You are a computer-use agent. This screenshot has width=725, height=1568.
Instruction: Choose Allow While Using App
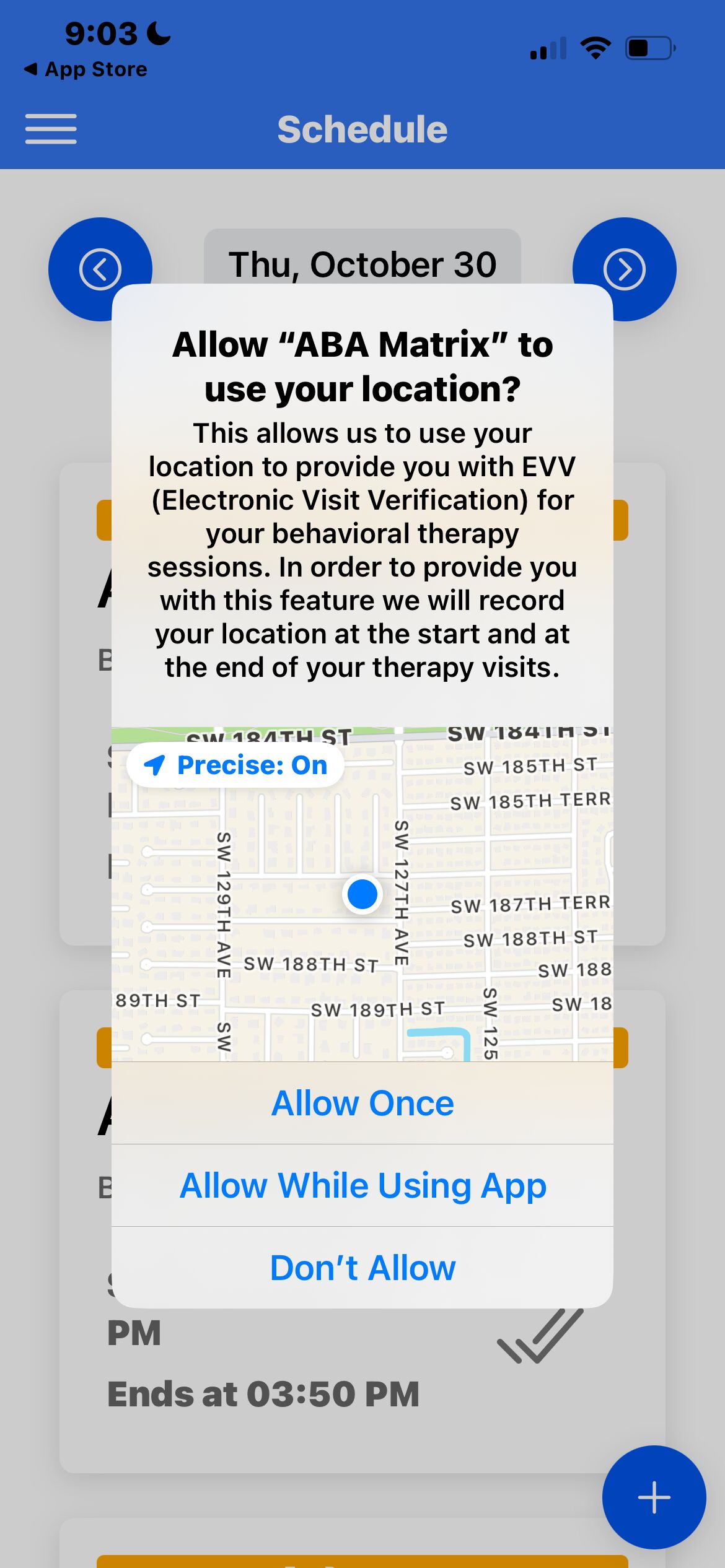[x=362, y=1185]
